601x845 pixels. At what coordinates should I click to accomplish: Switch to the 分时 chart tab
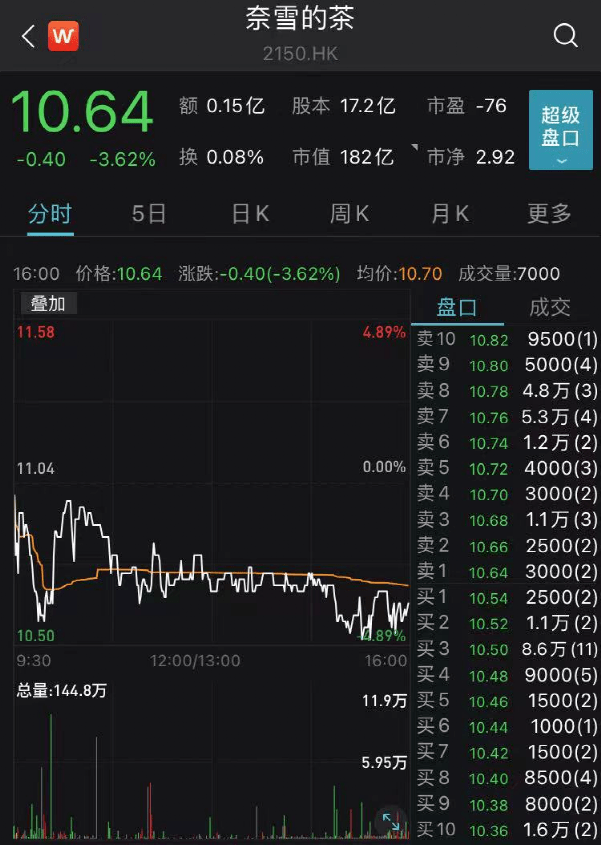pyautogui.click(x=50, y=213)
